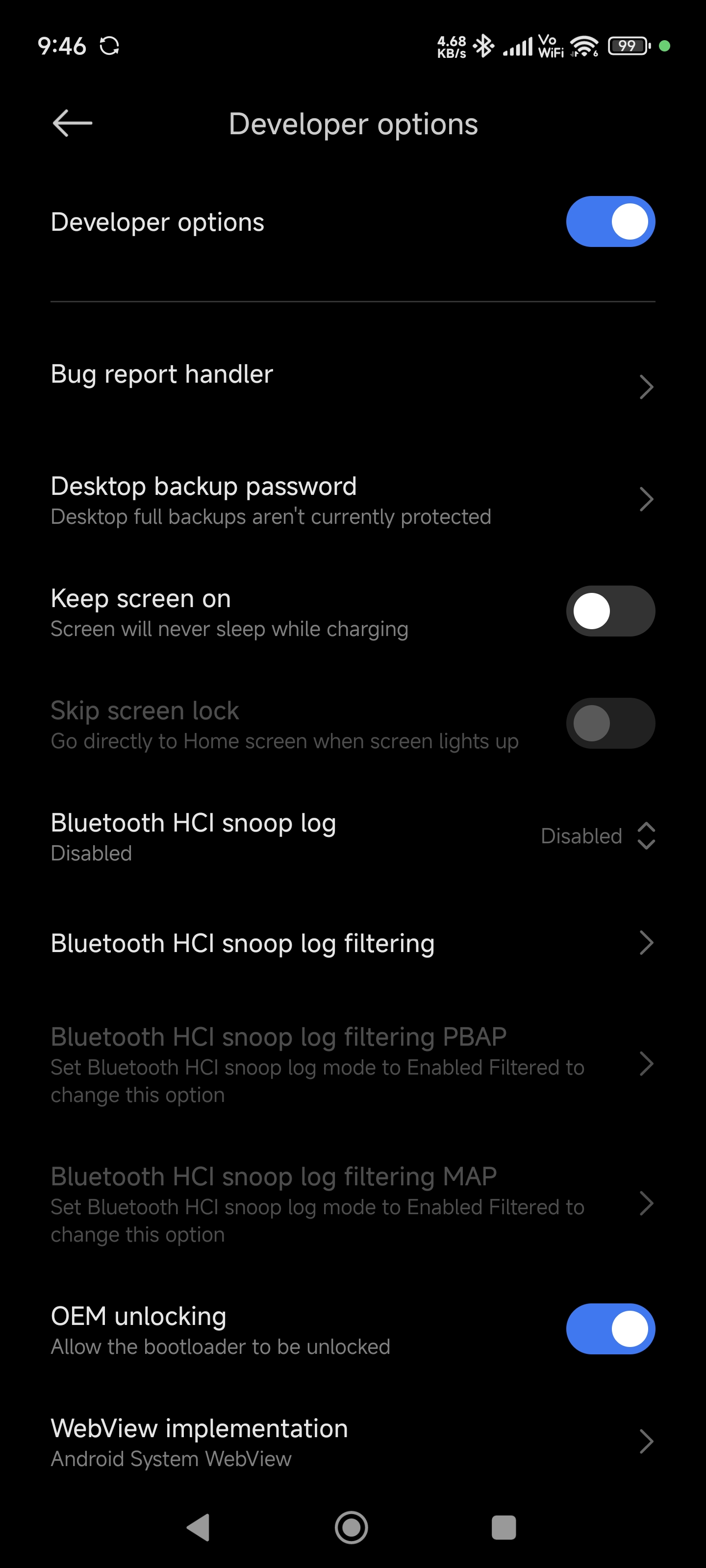Open WebView implementation
Image resolution: width=706 pixels, height=1568 pixels.
[x=353, y=1442]
